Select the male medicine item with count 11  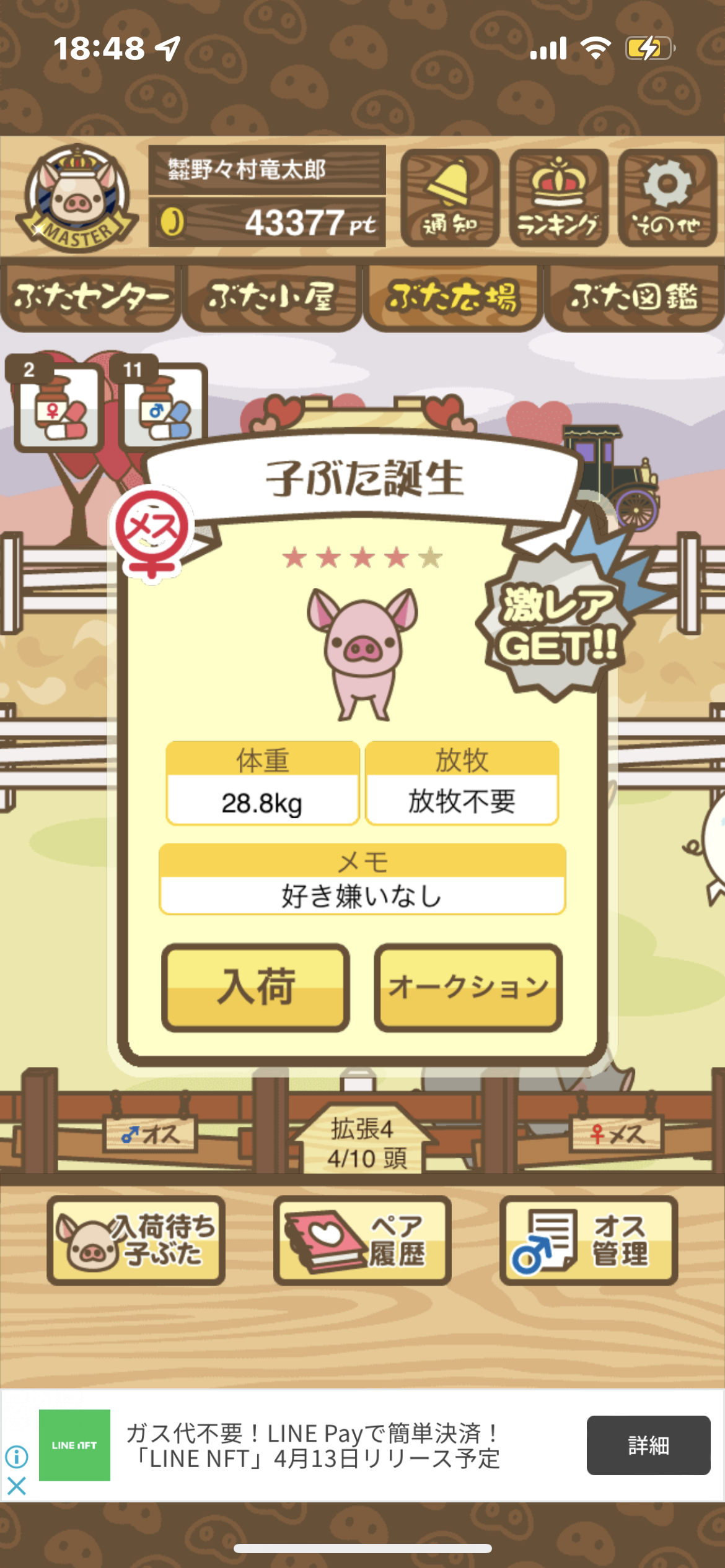click(160, 404)
